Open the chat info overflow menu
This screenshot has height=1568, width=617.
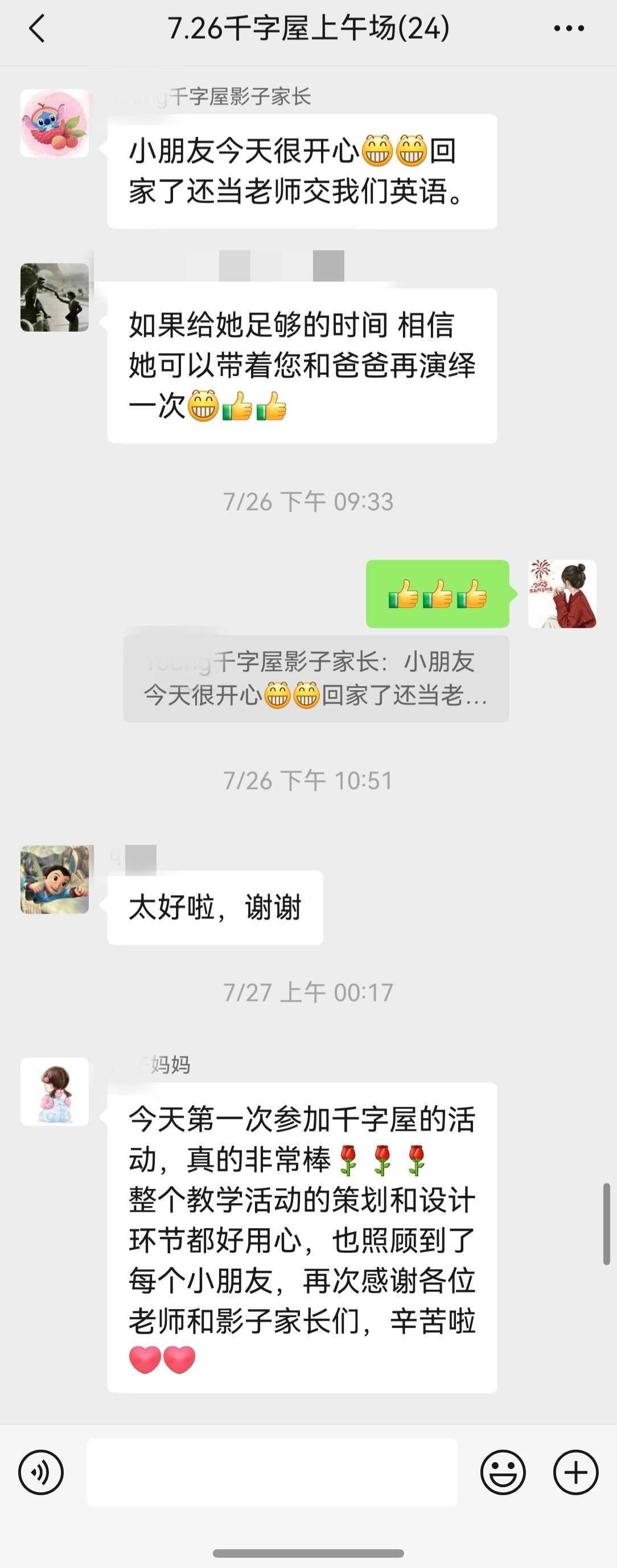pos(569,28)
